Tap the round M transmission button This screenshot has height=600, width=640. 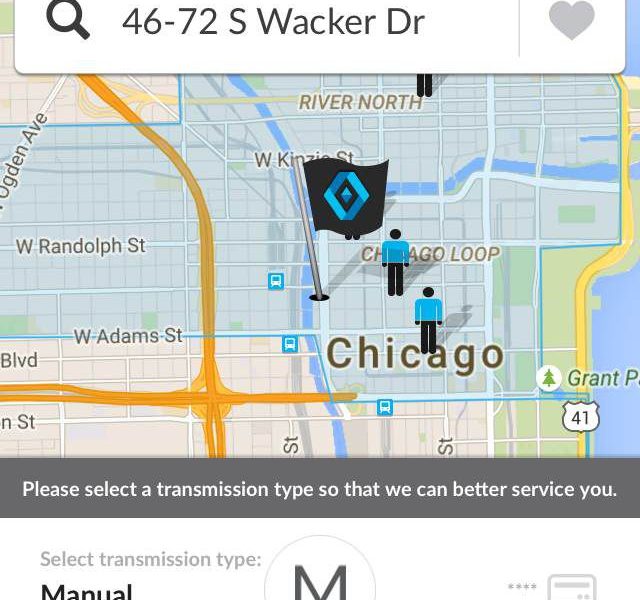click(321, 577)
